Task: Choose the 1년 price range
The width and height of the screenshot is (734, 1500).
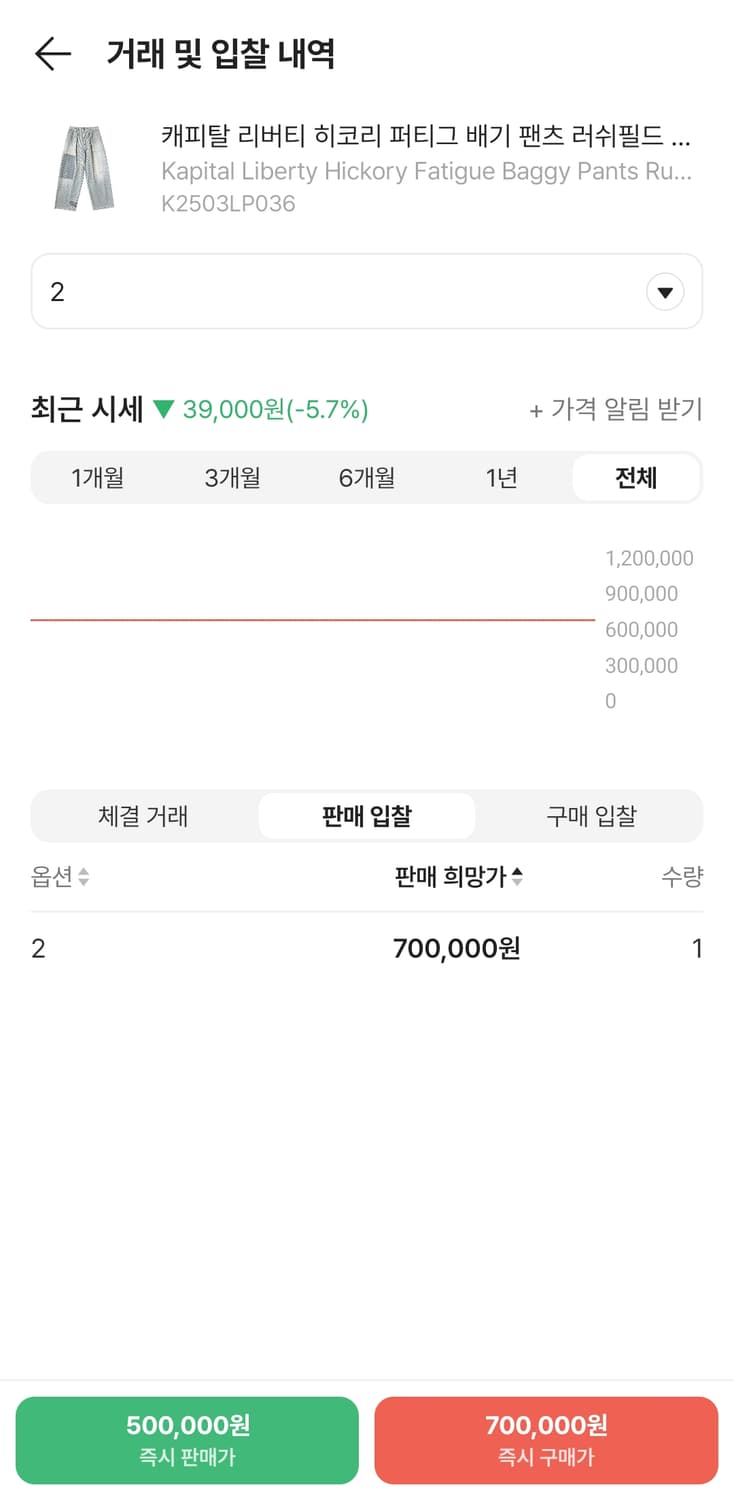Action: 500,477
